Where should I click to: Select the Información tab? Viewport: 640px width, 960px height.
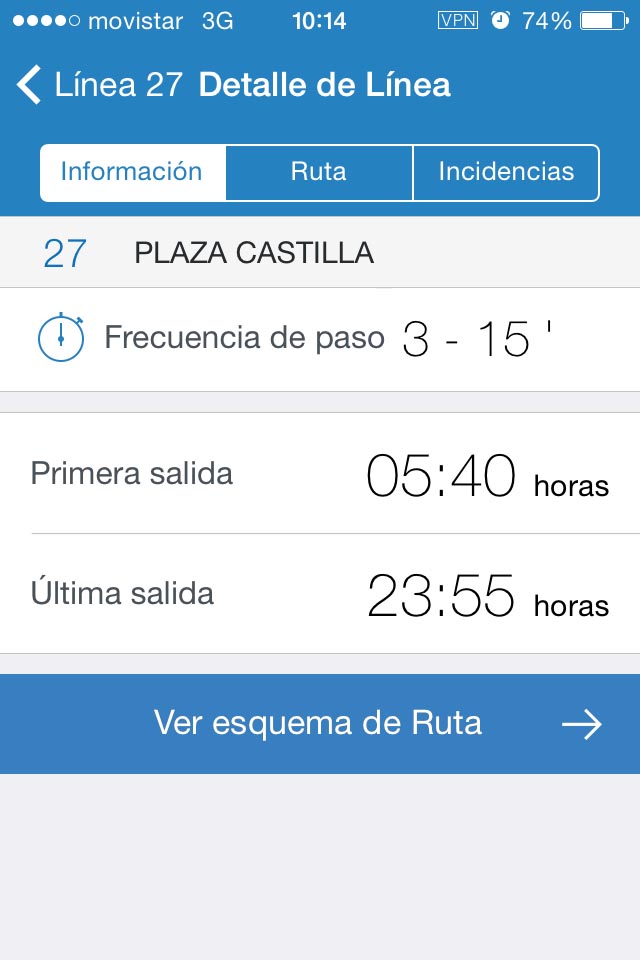pyautogui.click(x=132, y=172)
